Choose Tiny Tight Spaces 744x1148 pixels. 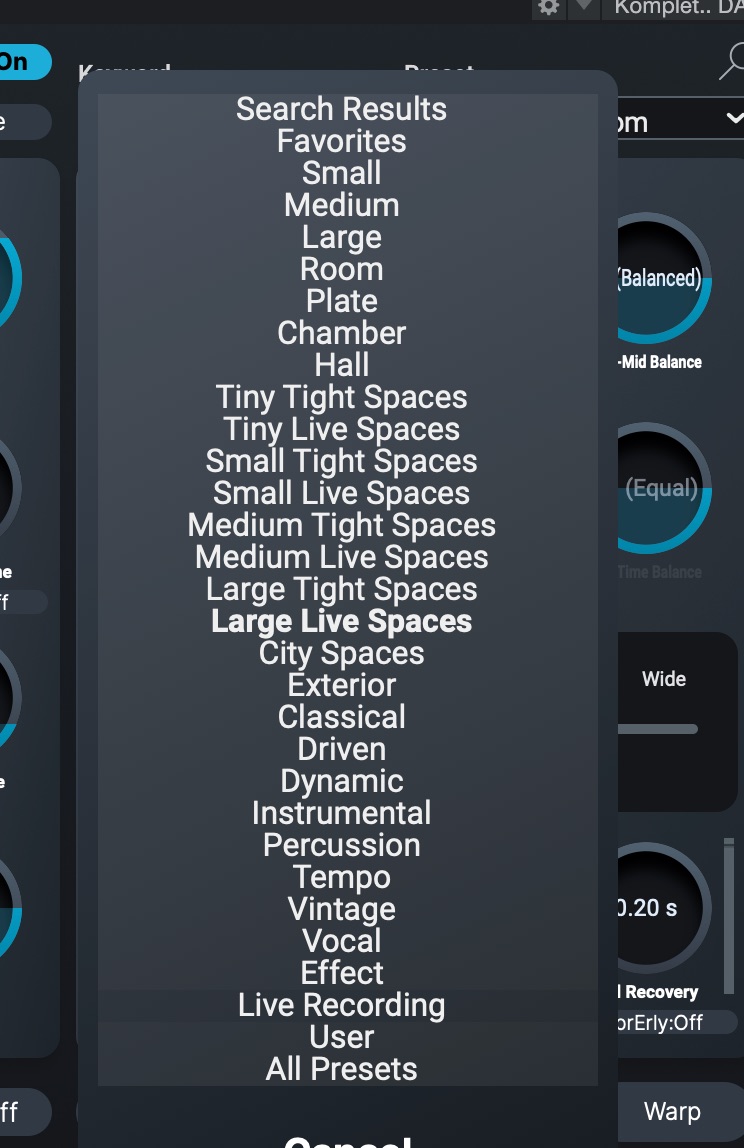point(342,397)
